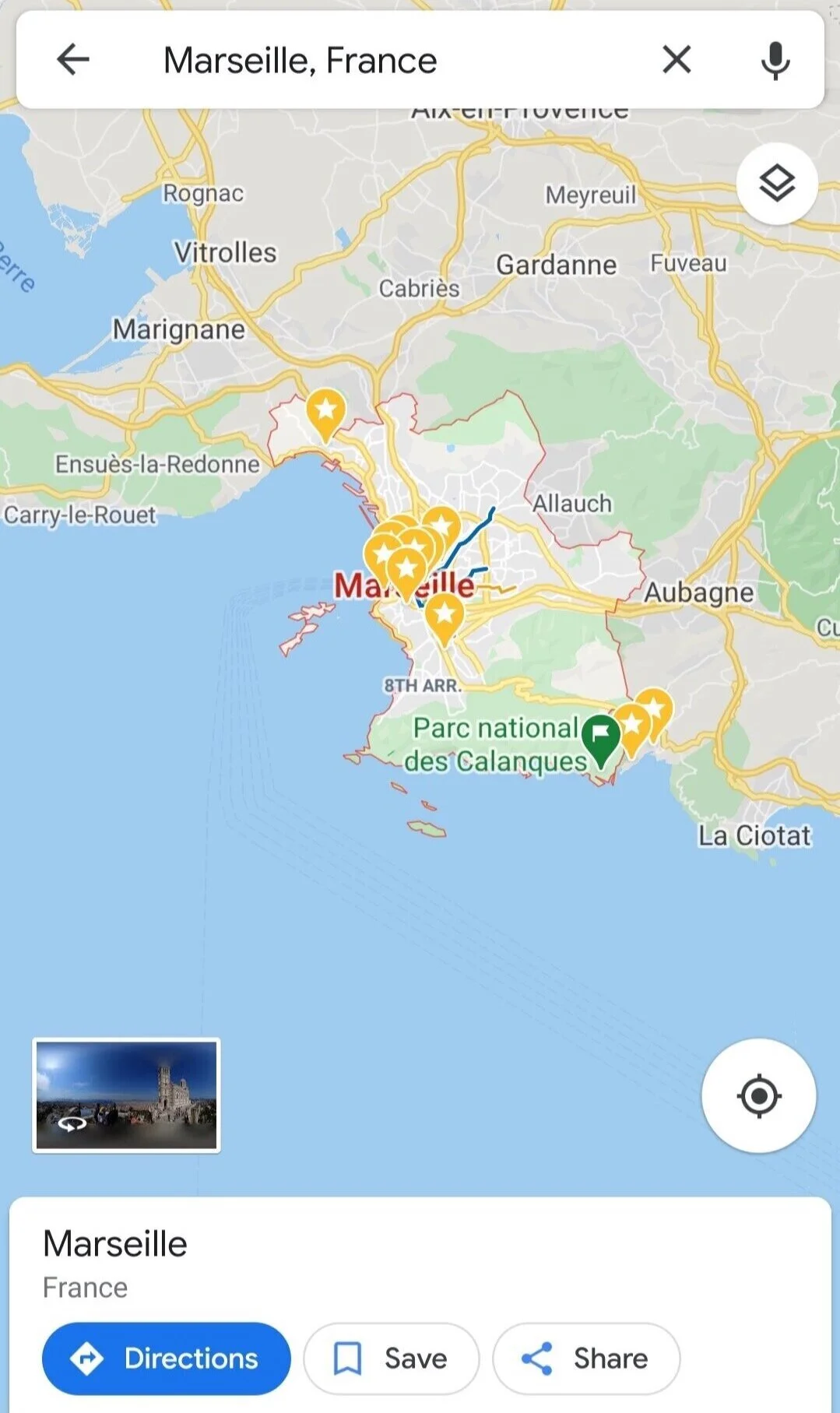Open the map layers selector
Viewport: 840px width, 1413px height.
tap(776, 184)
